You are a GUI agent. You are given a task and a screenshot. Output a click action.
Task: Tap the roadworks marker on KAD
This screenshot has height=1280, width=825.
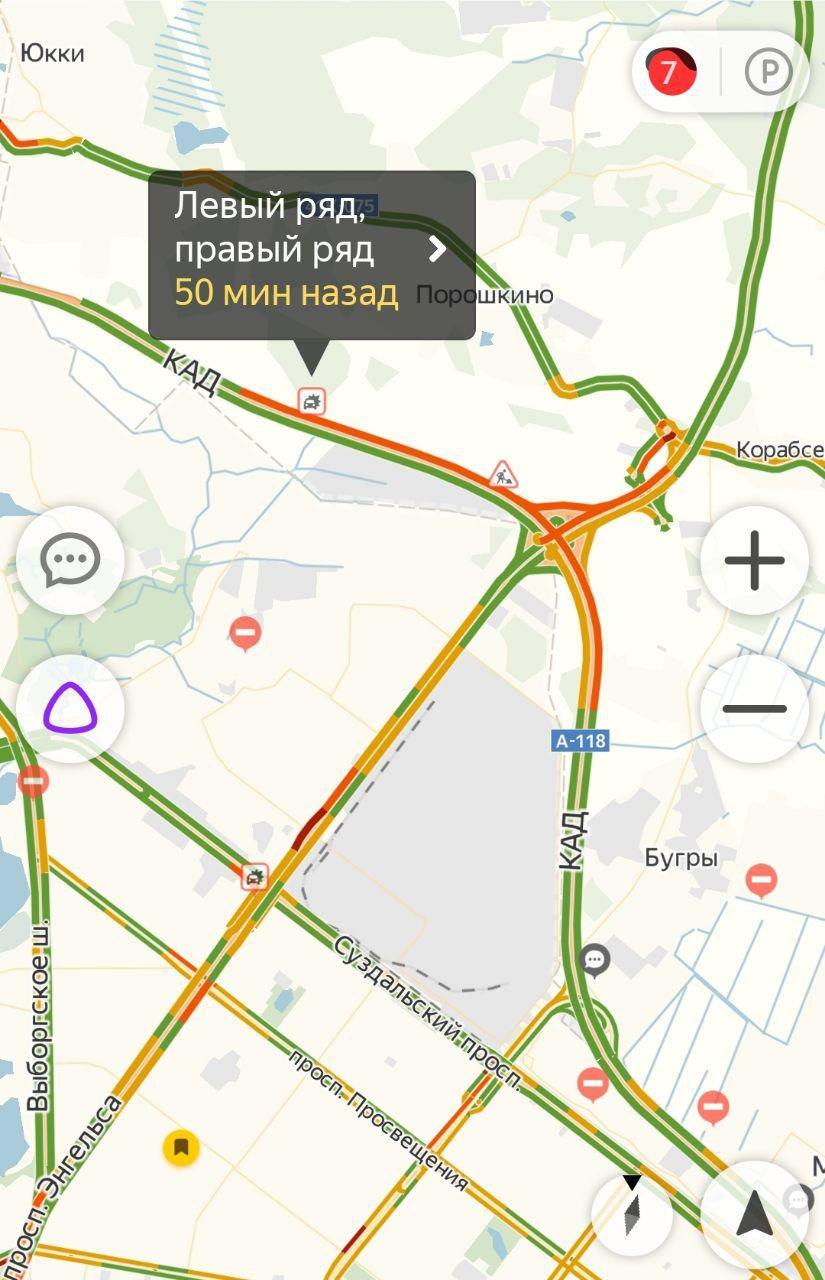point(503,474)
